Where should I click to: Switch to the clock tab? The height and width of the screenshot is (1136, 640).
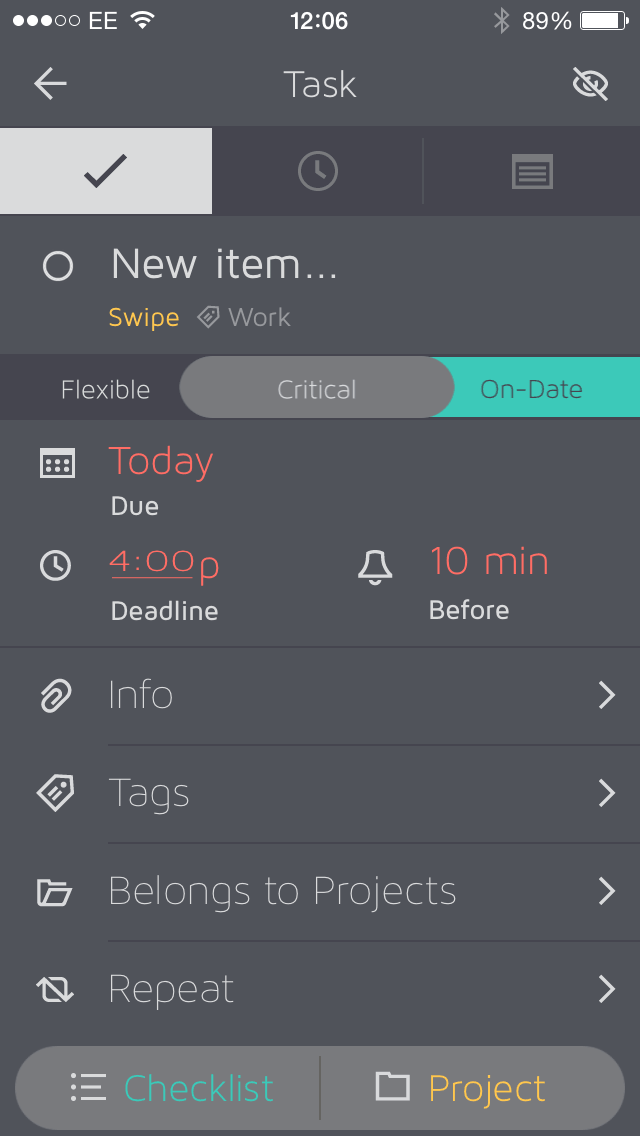317,172
